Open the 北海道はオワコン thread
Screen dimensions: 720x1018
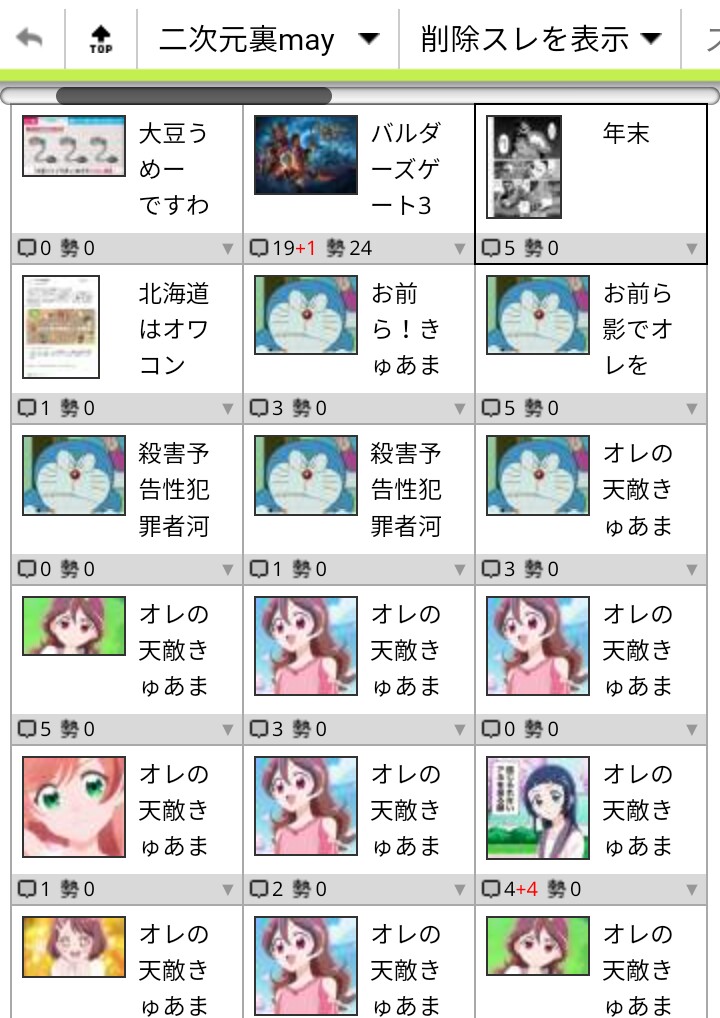point(127,330)
